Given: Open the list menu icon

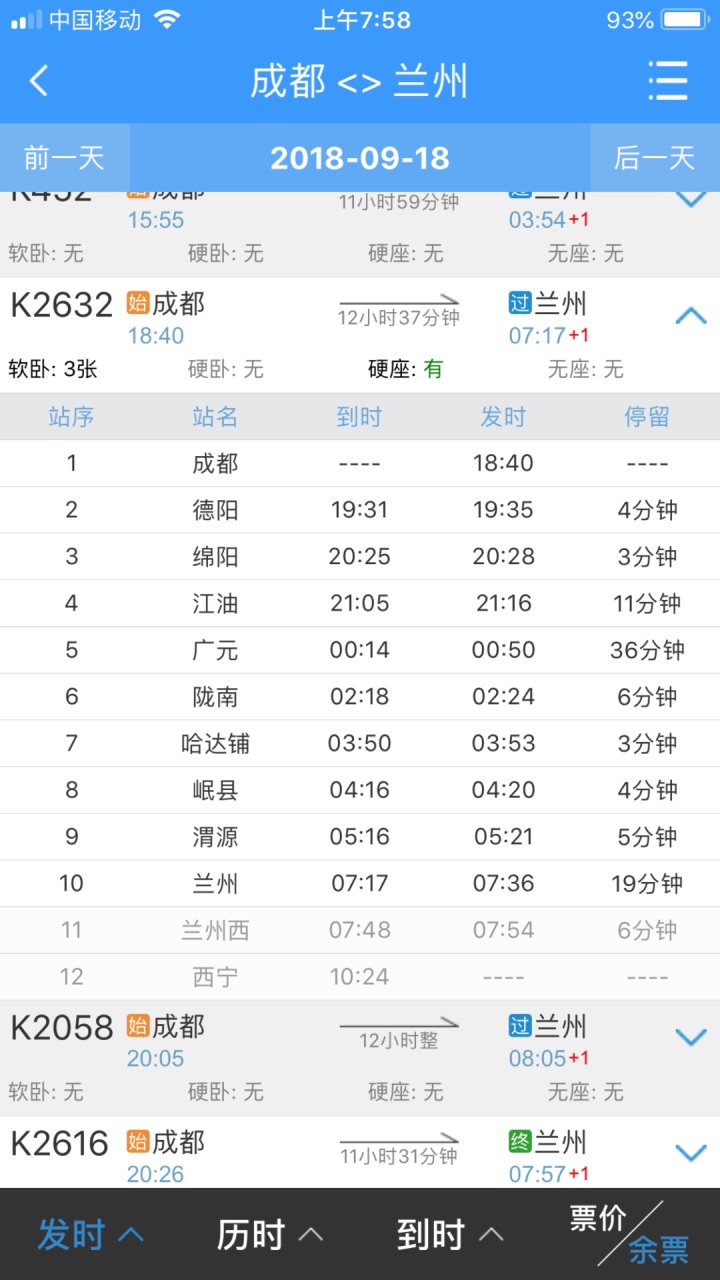Looking at the screenshot, I should pos(667,80).
